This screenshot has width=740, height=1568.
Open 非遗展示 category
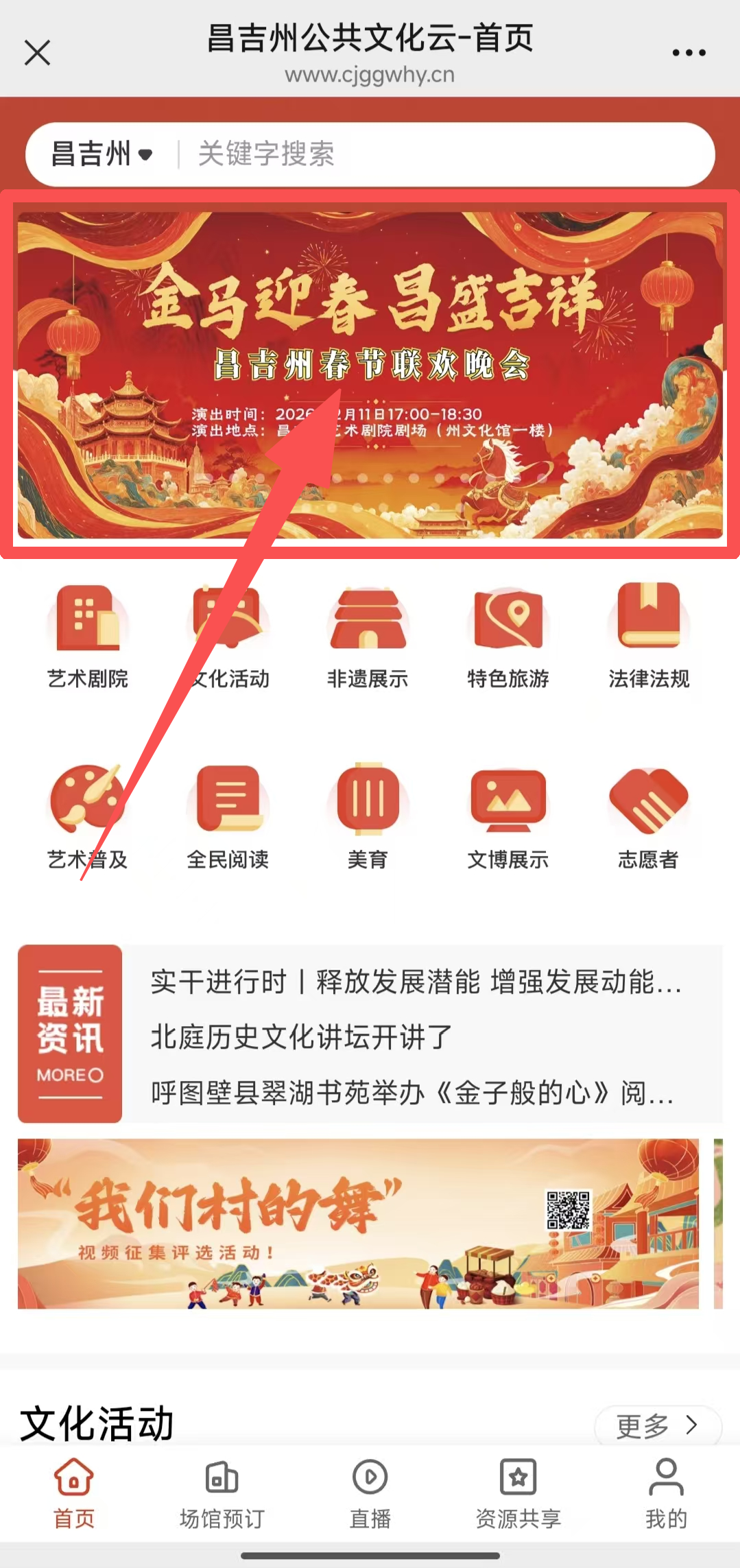point(368,634)
